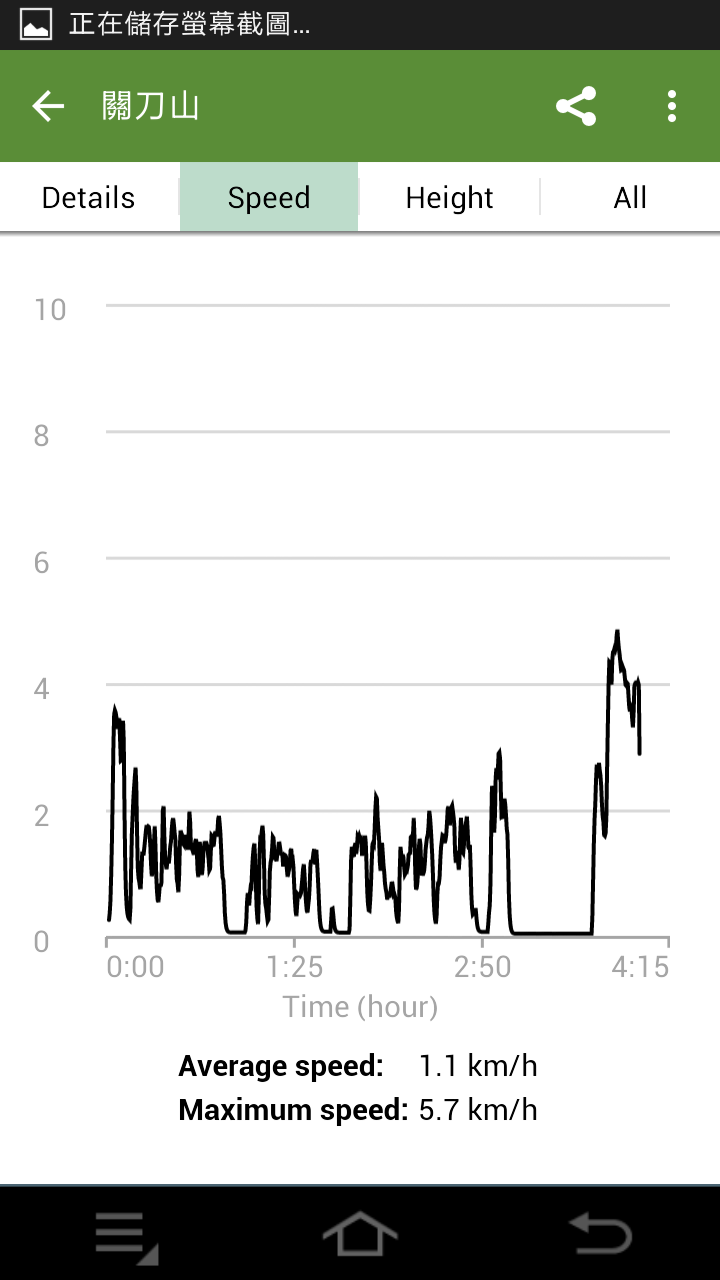Open the All tab
The height and width of the screenshot is (1280, 720).
[630, 197]
